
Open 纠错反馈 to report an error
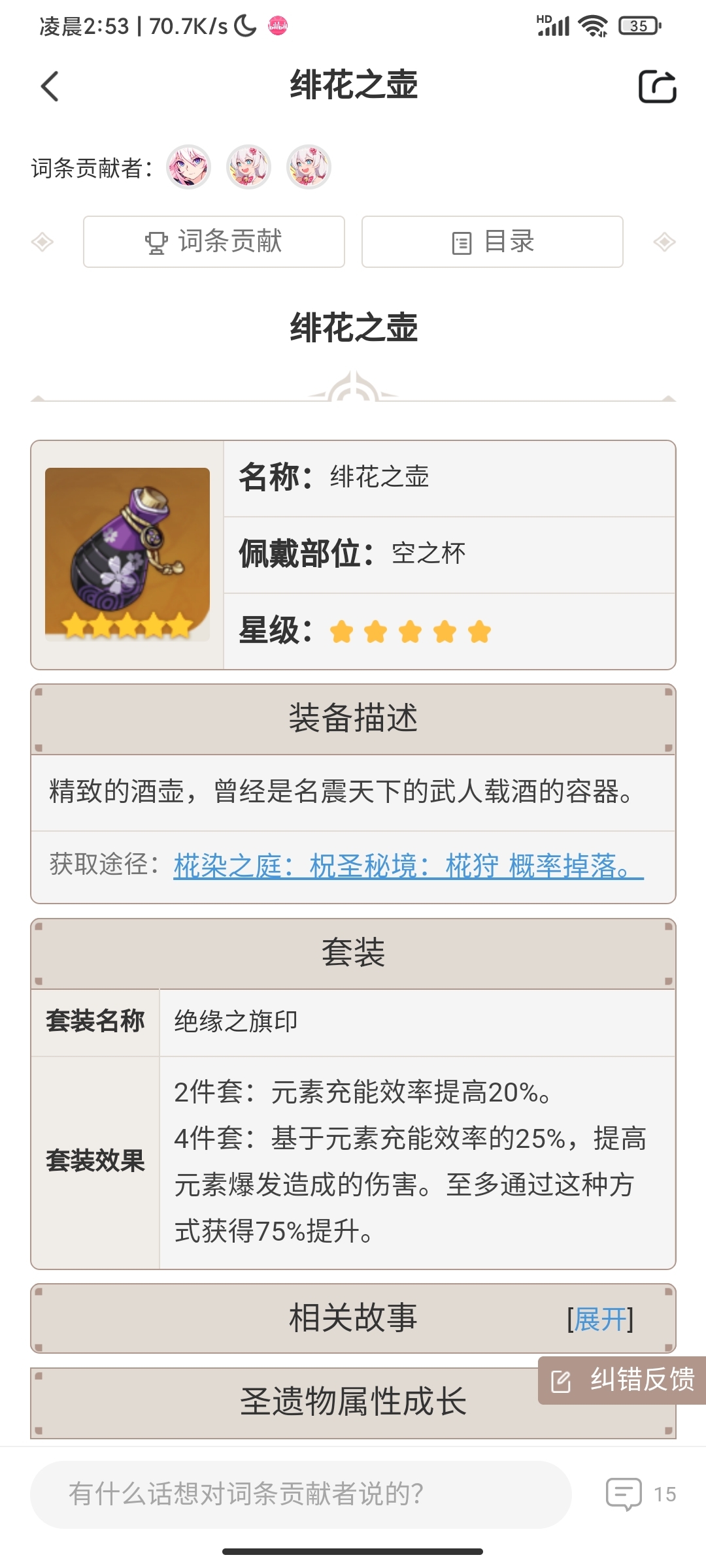click(622, 1380)
